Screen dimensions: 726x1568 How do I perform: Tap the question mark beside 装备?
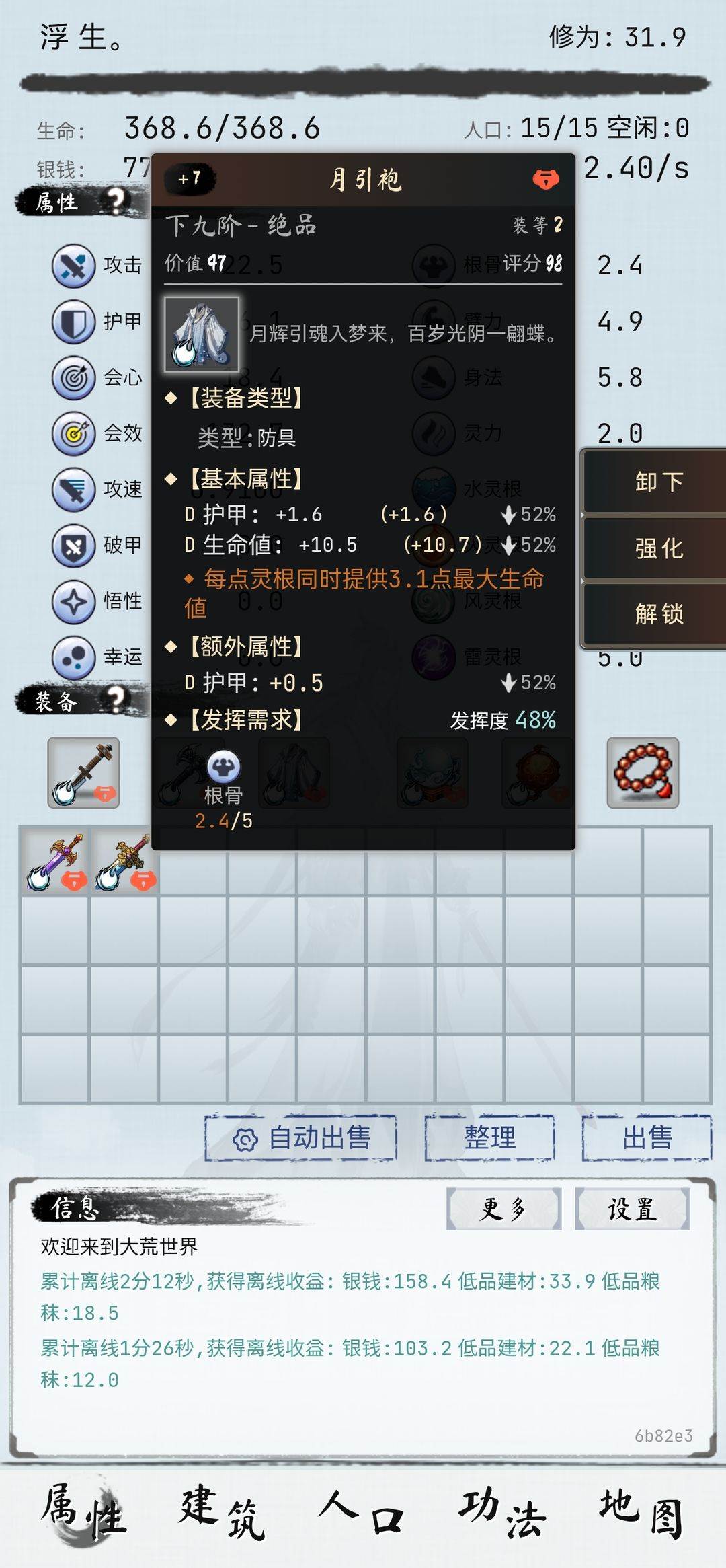pos(116,700)
